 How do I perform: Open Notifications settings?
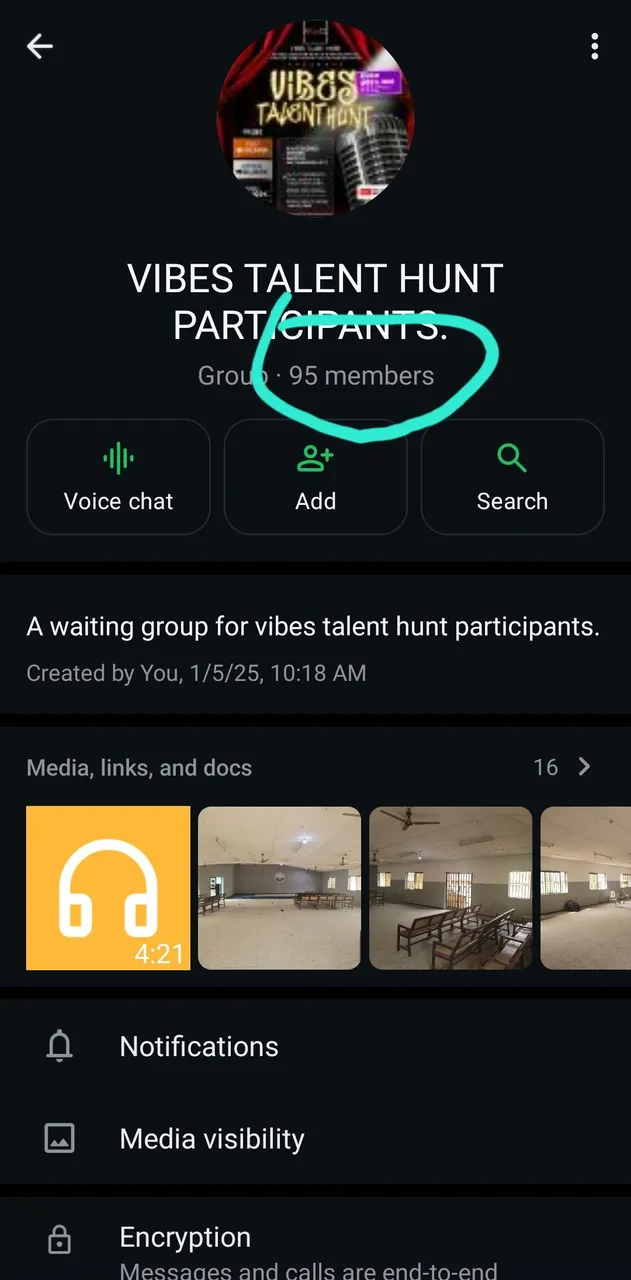pos(199,1046)
